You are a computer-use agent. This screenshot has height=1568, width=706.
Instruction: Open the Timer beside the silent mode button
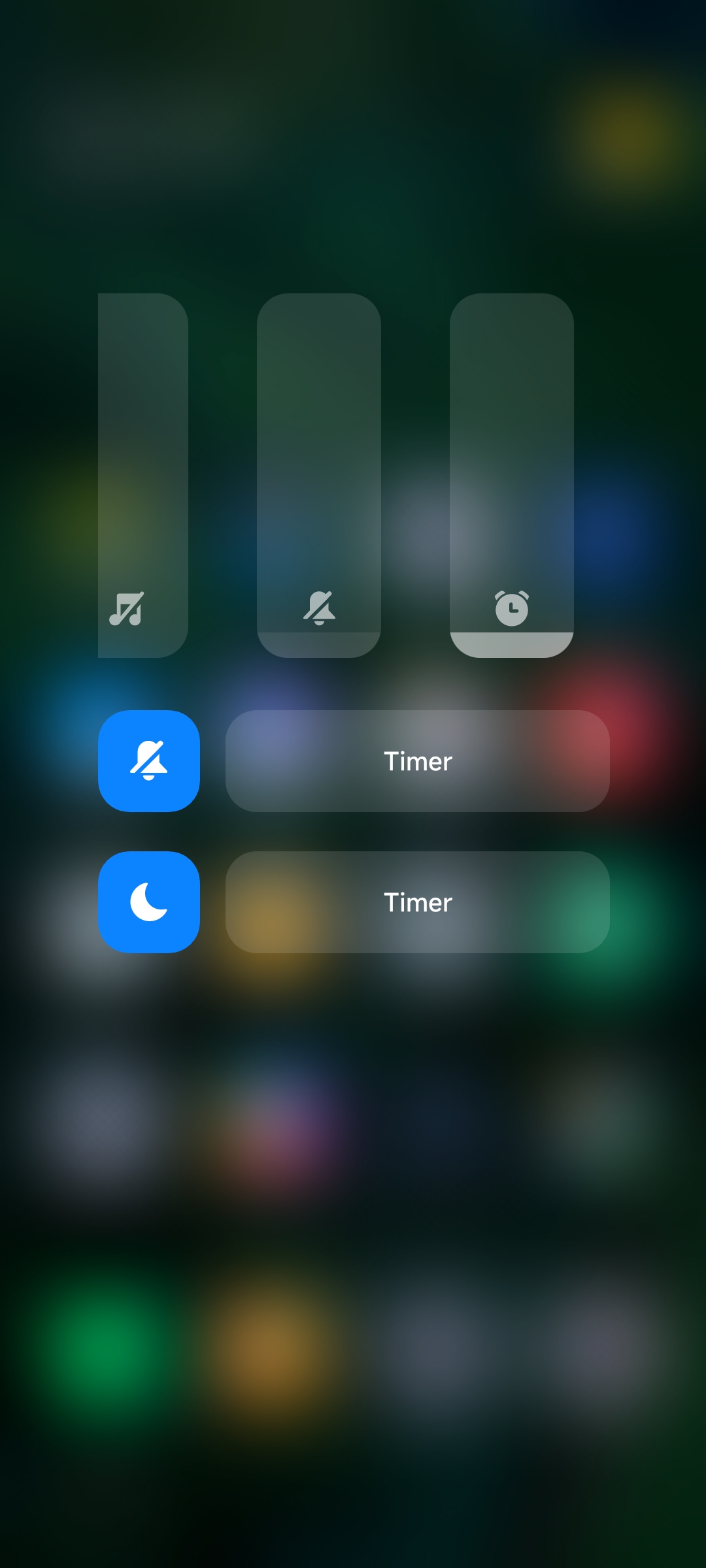pos(418,761)
